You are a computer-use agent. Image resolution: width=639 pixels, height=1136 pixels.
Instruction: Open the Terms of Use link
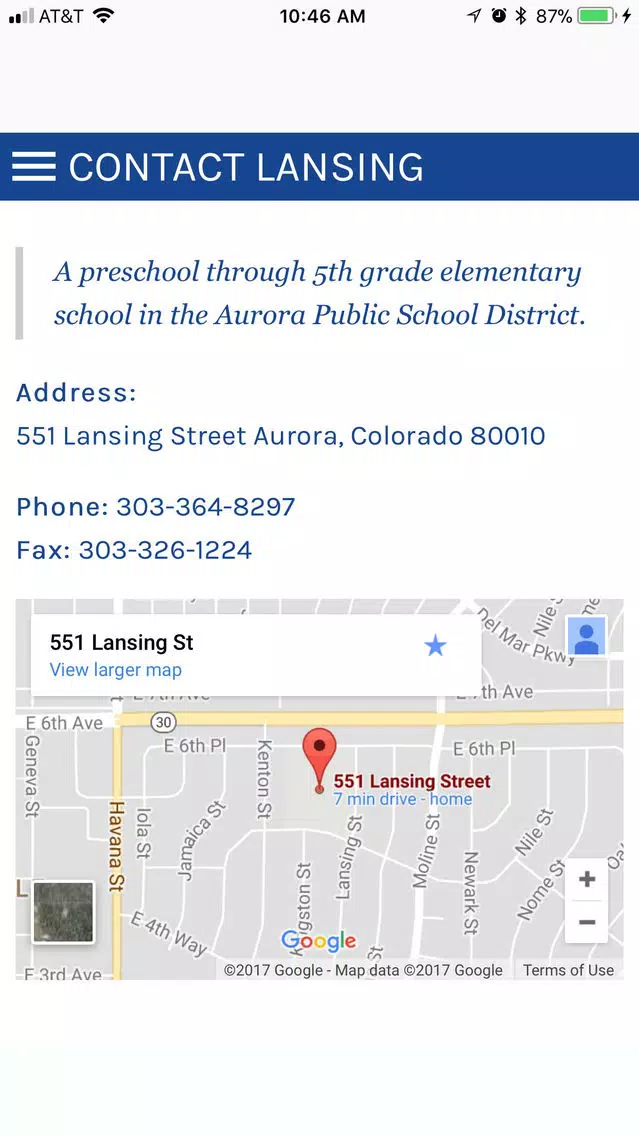(x=568, y=970)
